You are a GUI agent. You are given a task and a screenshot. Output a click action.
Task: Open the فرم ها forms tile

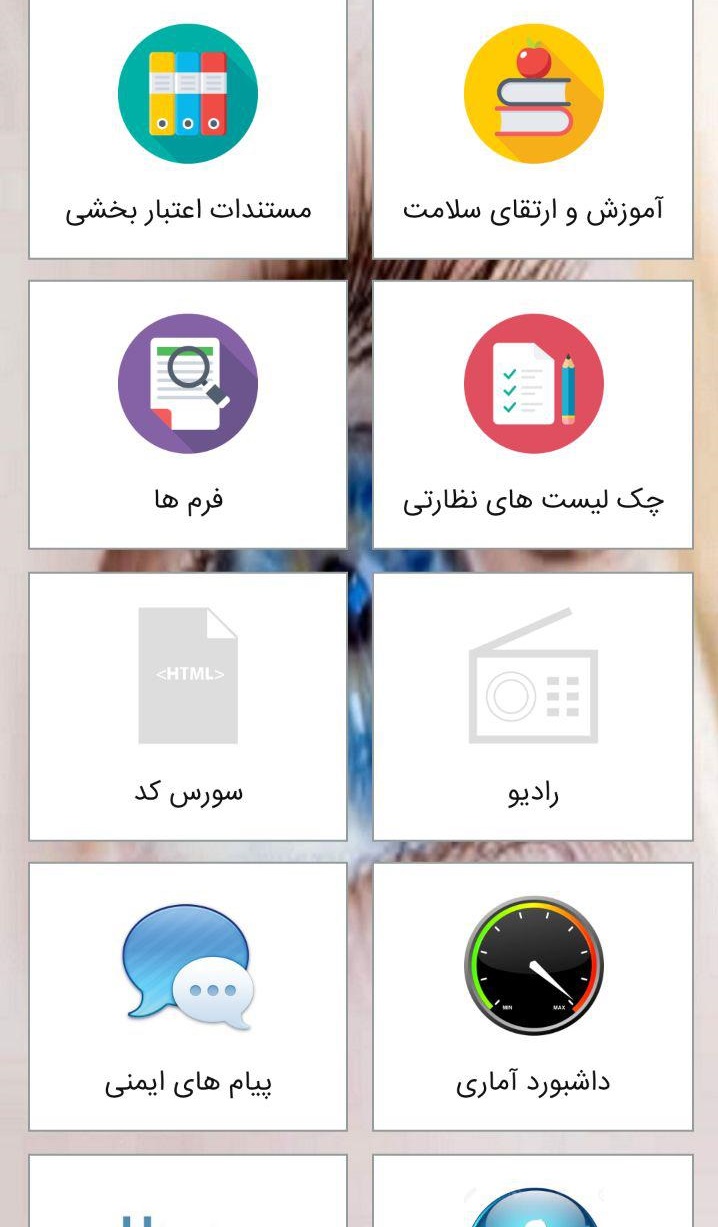click(x=188, y=414)
